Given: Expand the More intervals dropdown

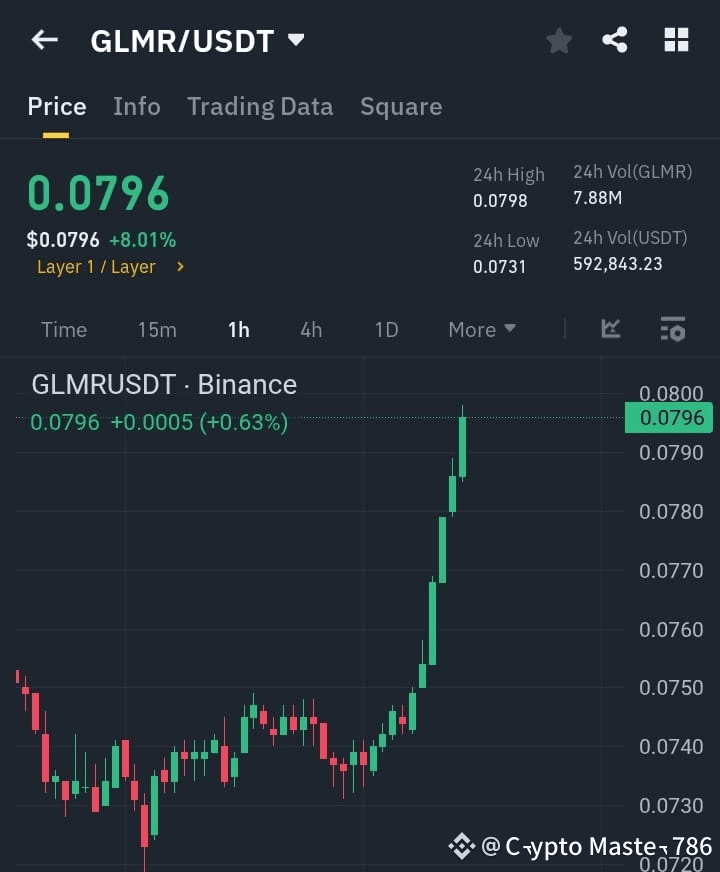Looking at the screenshot, I should [x=482, y=329].
